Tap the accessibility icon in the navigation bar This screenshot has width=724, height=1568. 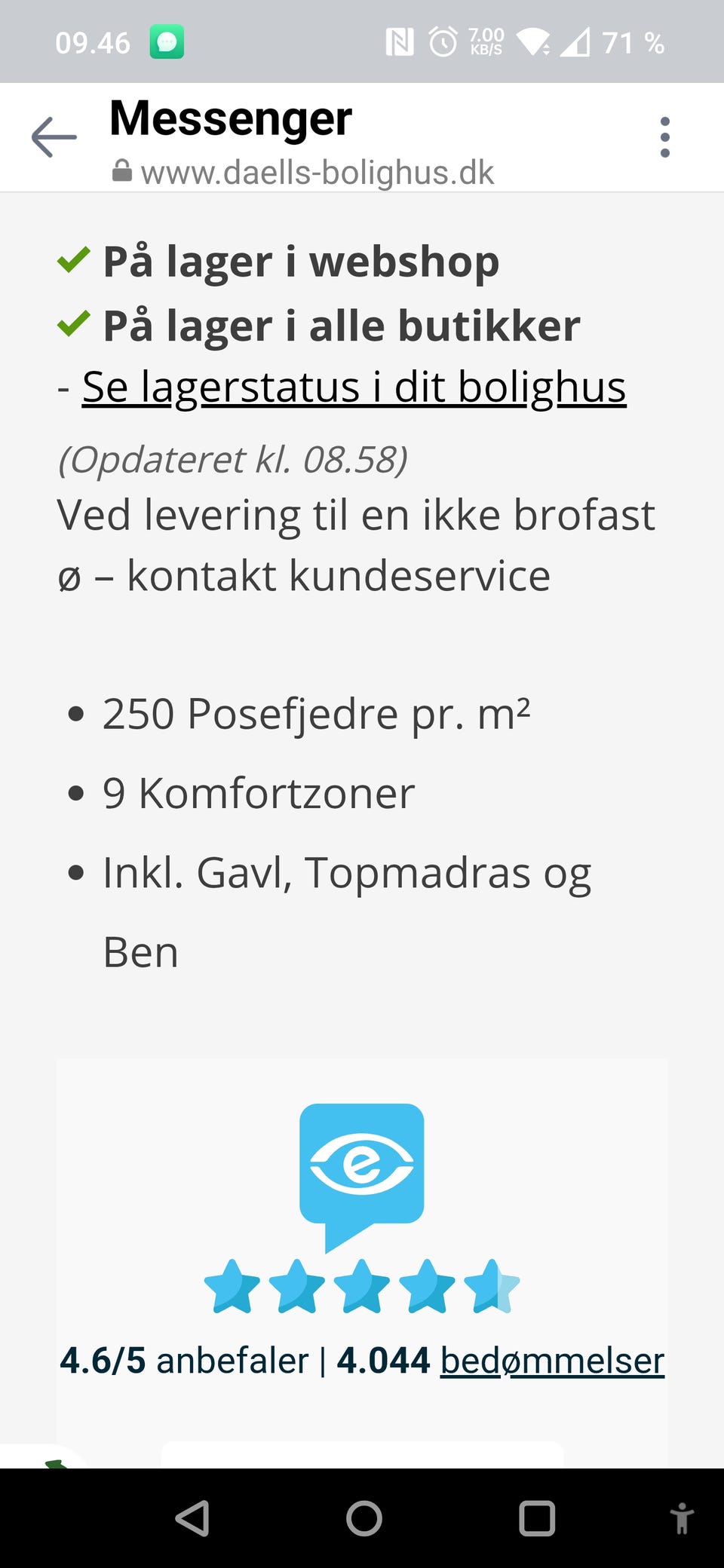click(x=683, y=1520)
